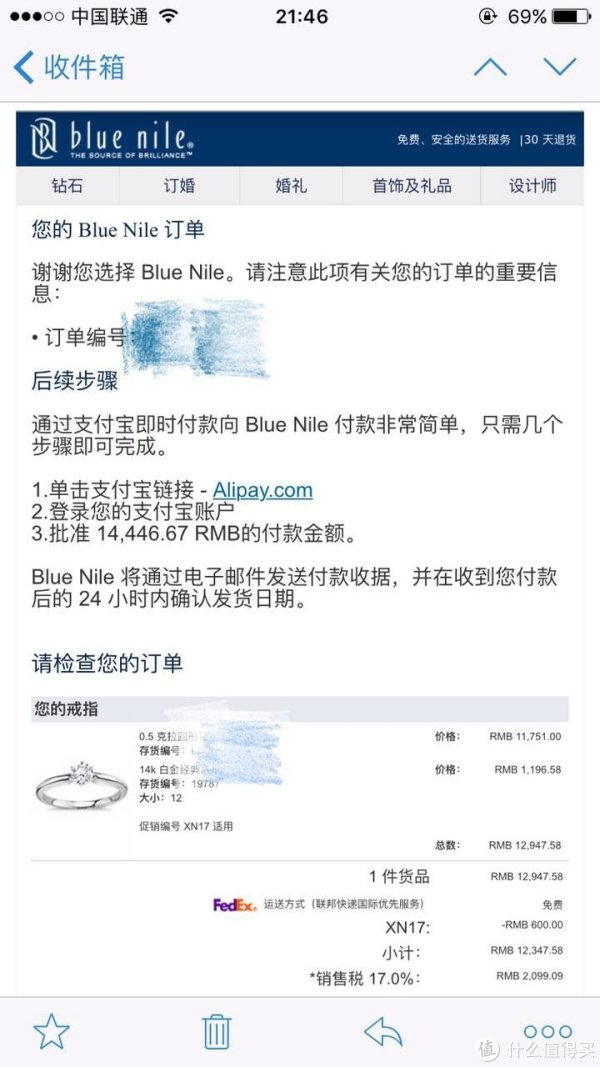This screenshot has height=1067, width=600.
Task: Open the 钻石 category in the email
Action: [67, 186]
